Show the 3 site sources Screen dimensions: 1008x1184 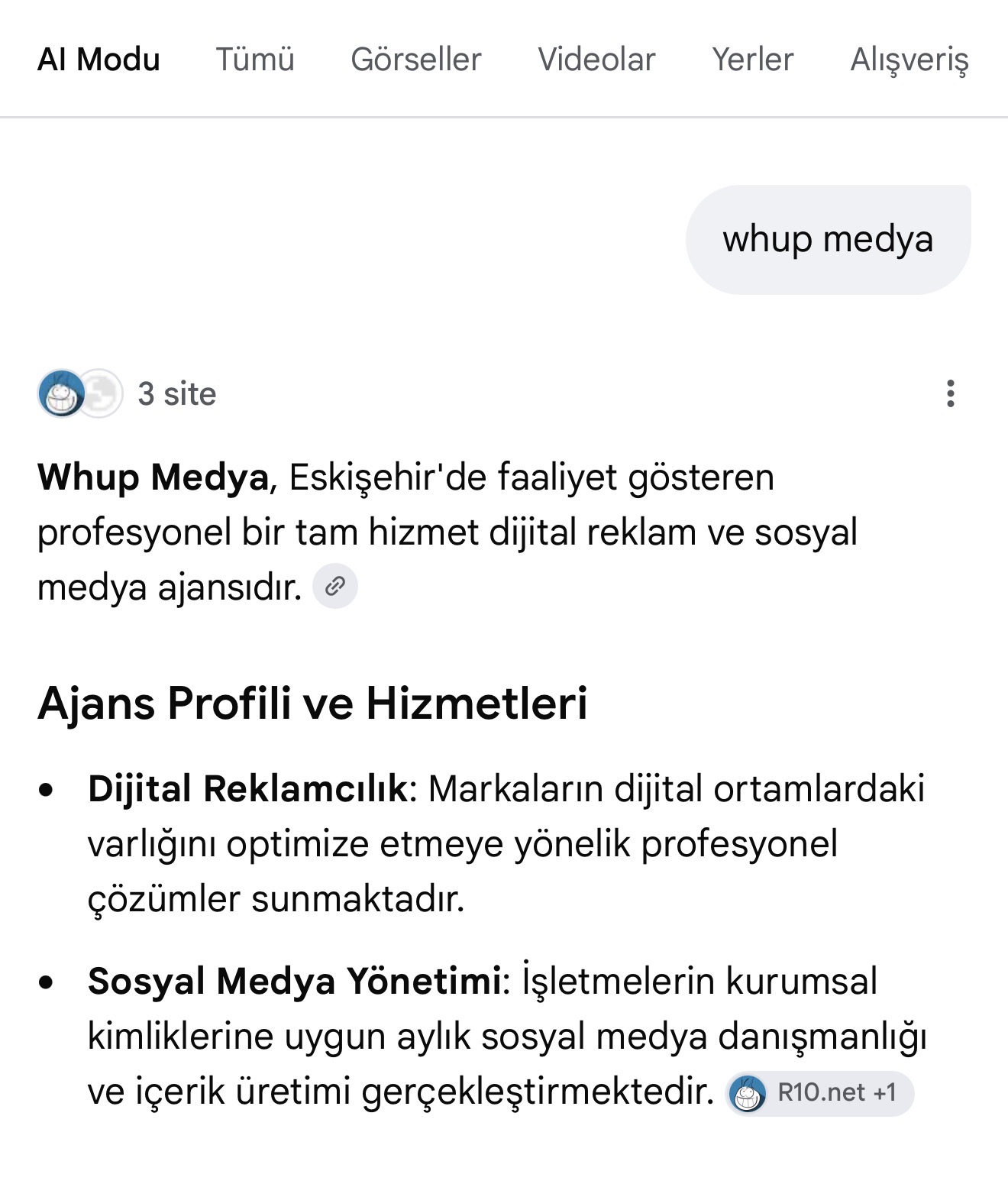[x=127, y=393]
